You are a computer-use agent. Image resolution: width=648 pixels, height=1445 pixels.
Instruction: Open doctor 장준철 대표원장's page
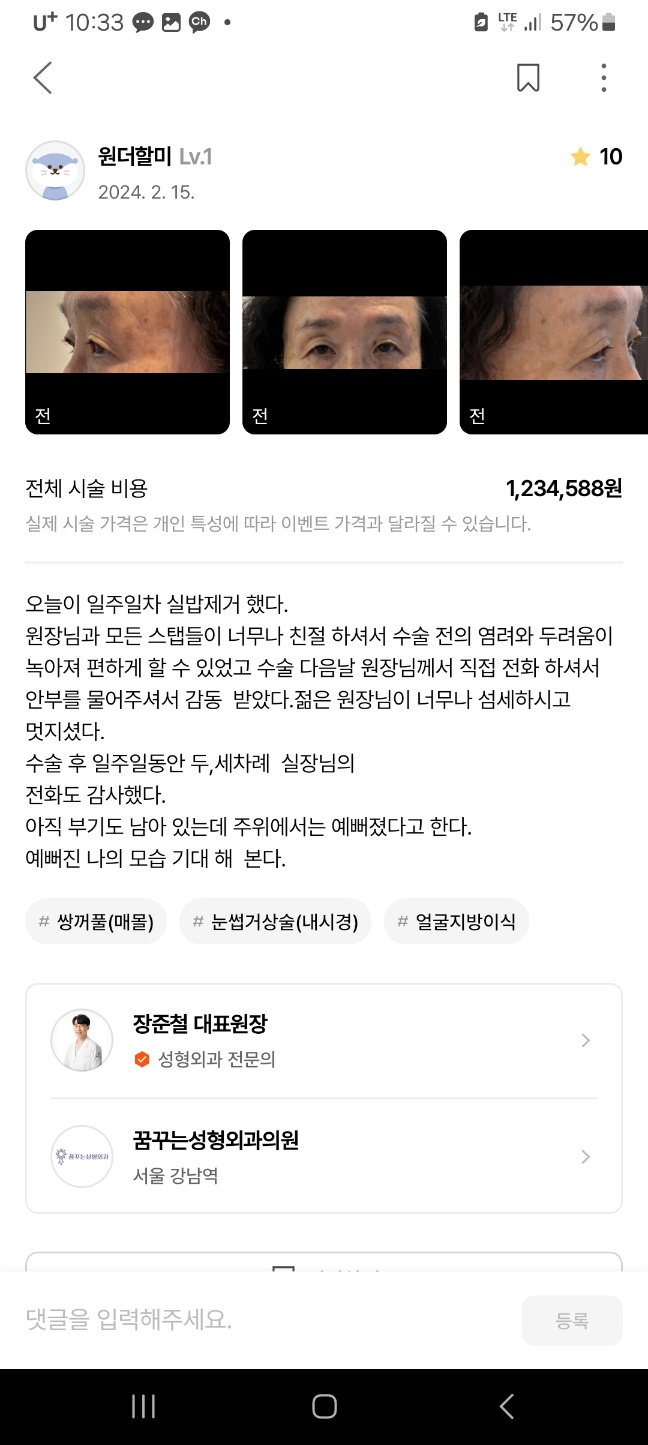[323, 1040]
